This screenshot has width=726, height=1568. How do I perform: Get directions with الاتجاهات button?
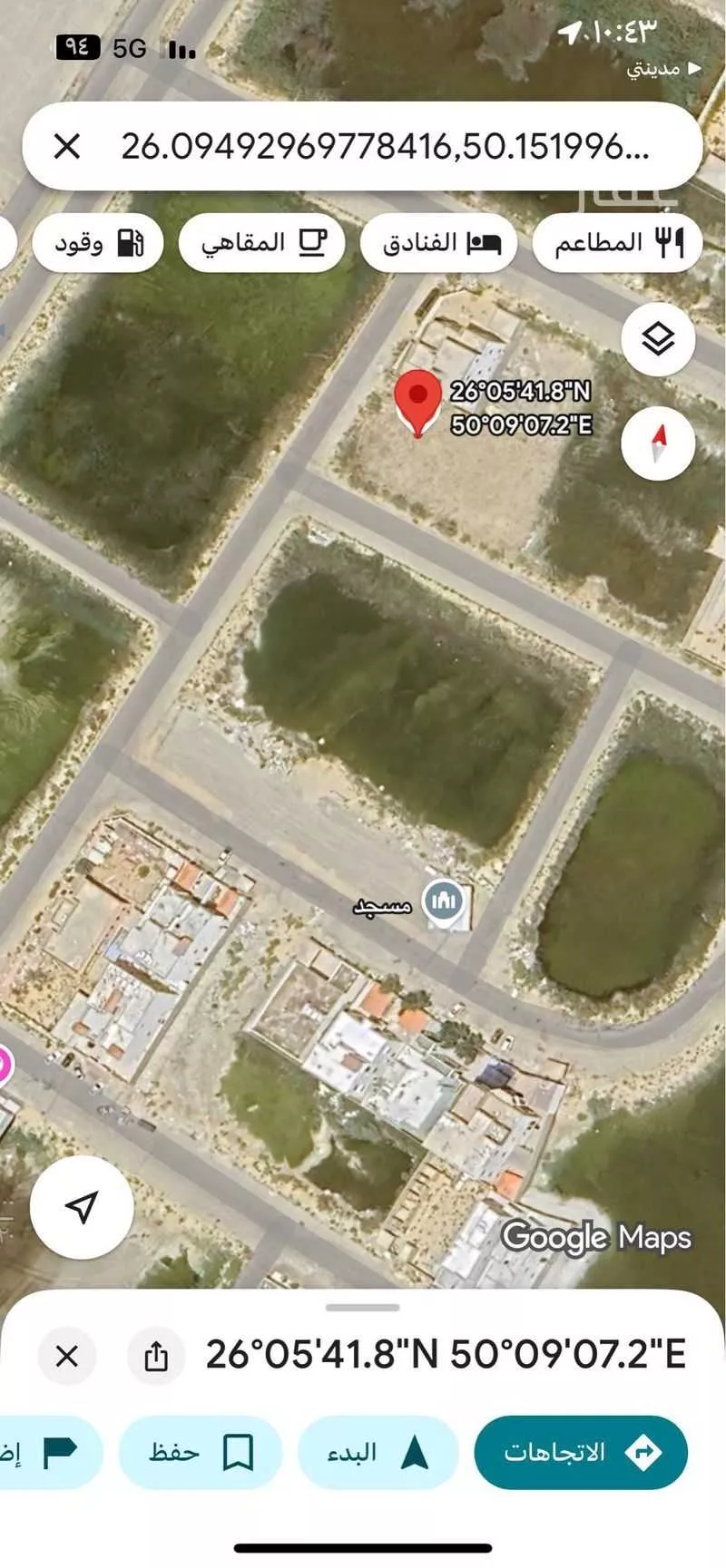click(580, 1452)
